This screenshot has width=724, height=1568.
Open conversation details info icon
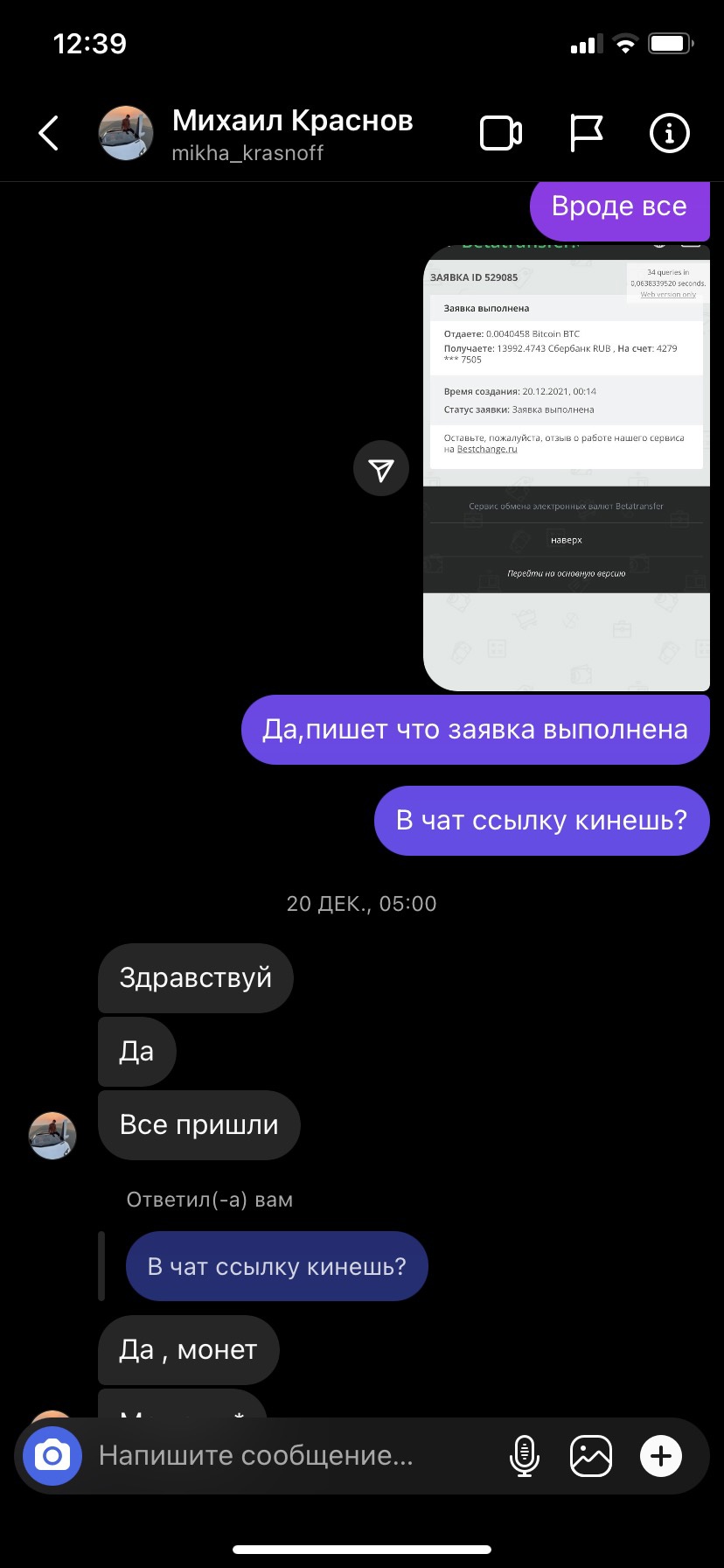[670, 134]
